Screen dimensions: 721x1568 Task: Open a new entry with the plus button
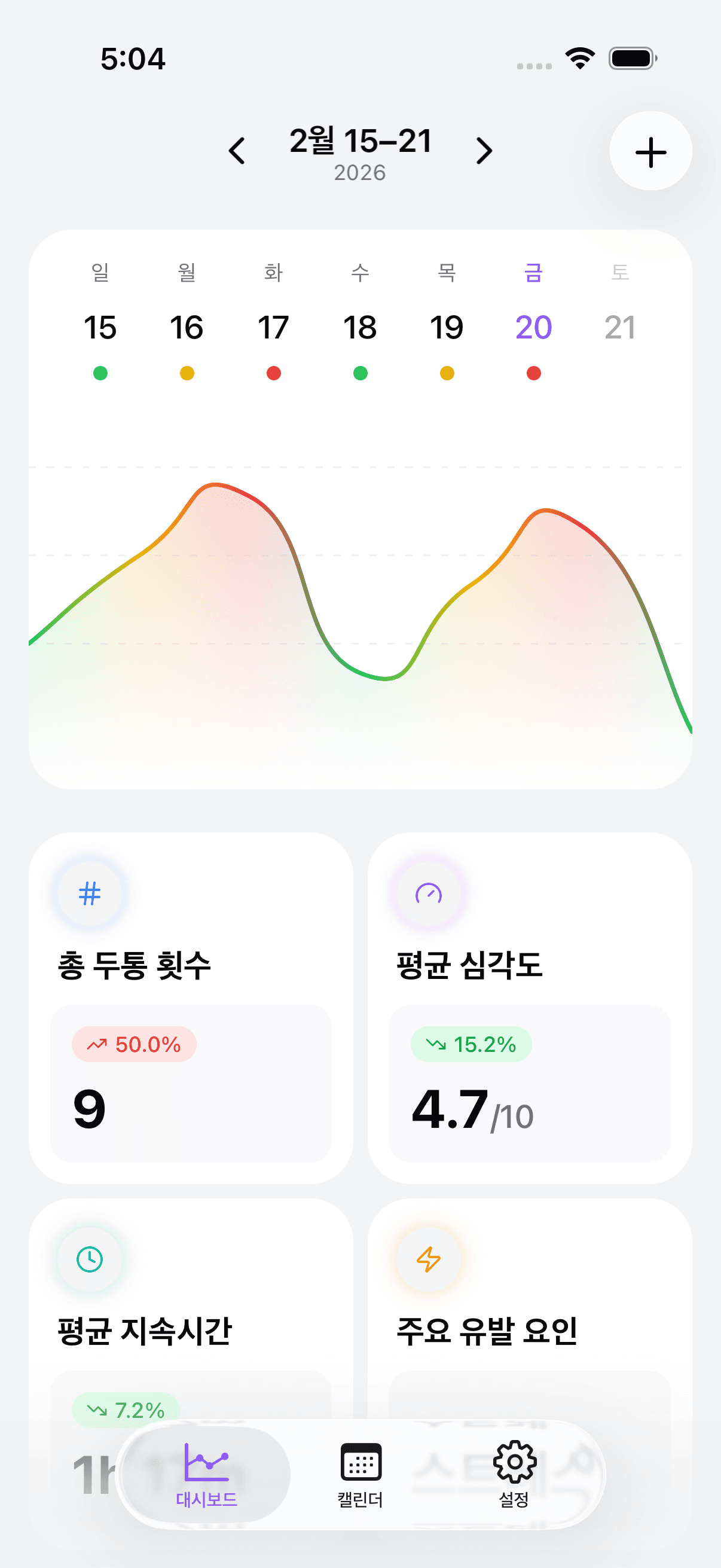tap(650, 151)
